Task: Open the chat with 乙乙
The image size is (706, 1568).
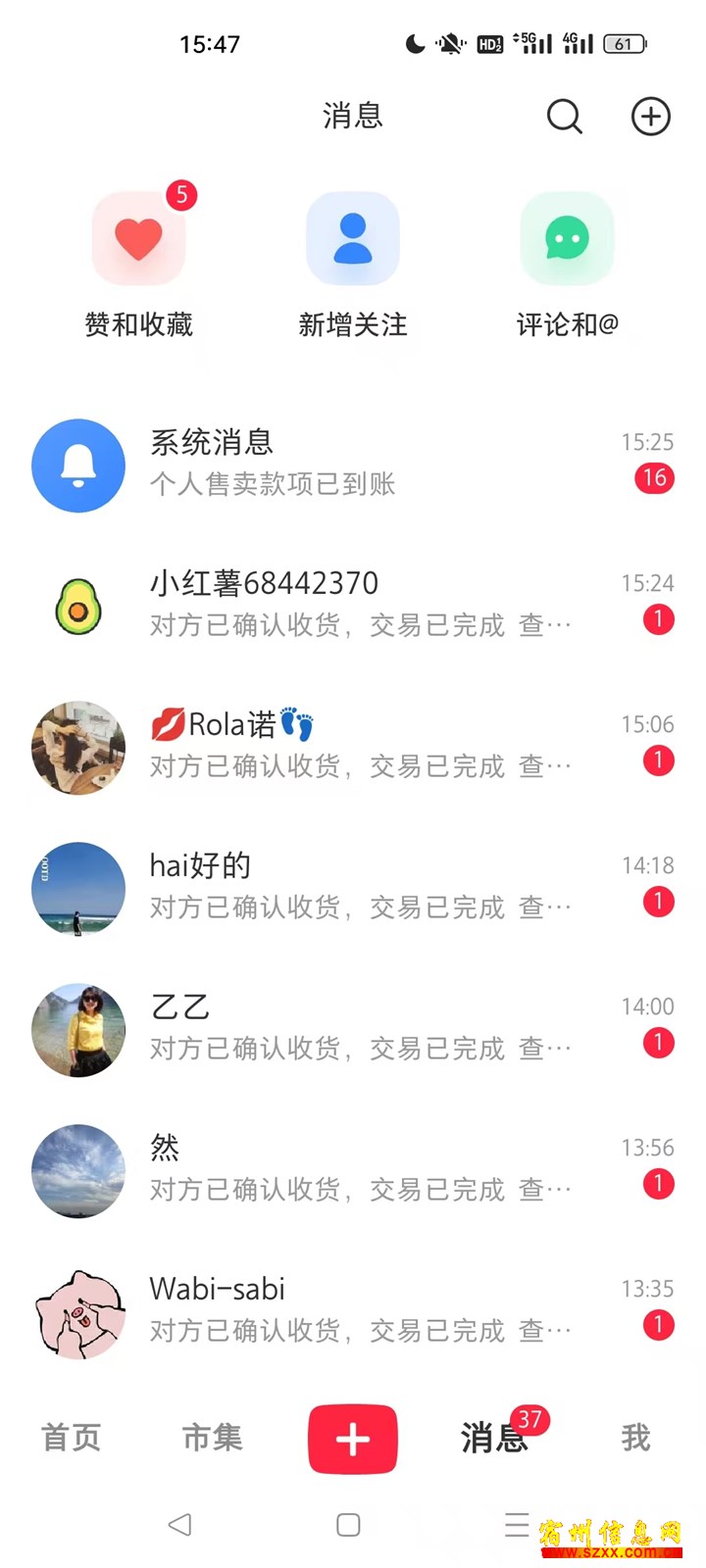Action: (x=353, y=1028)
